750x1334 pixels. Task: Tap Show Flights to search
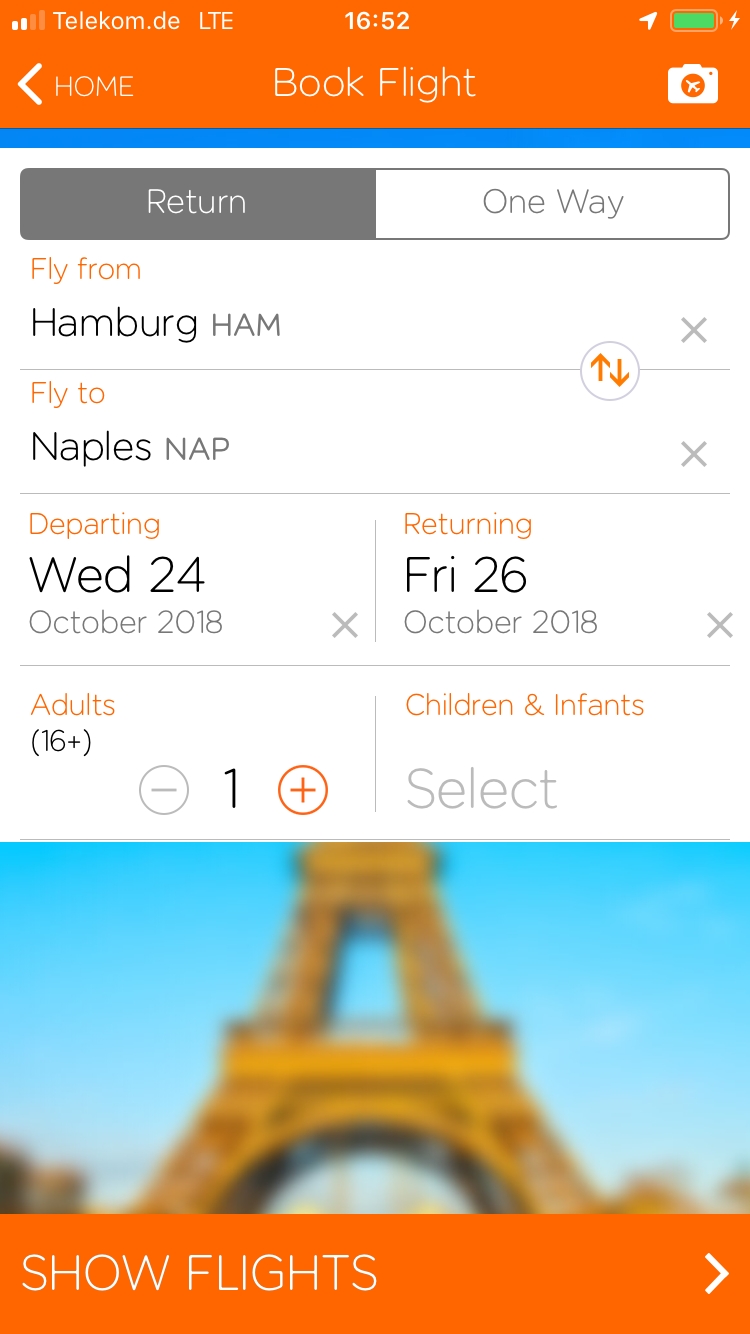tap(375, 1273)
